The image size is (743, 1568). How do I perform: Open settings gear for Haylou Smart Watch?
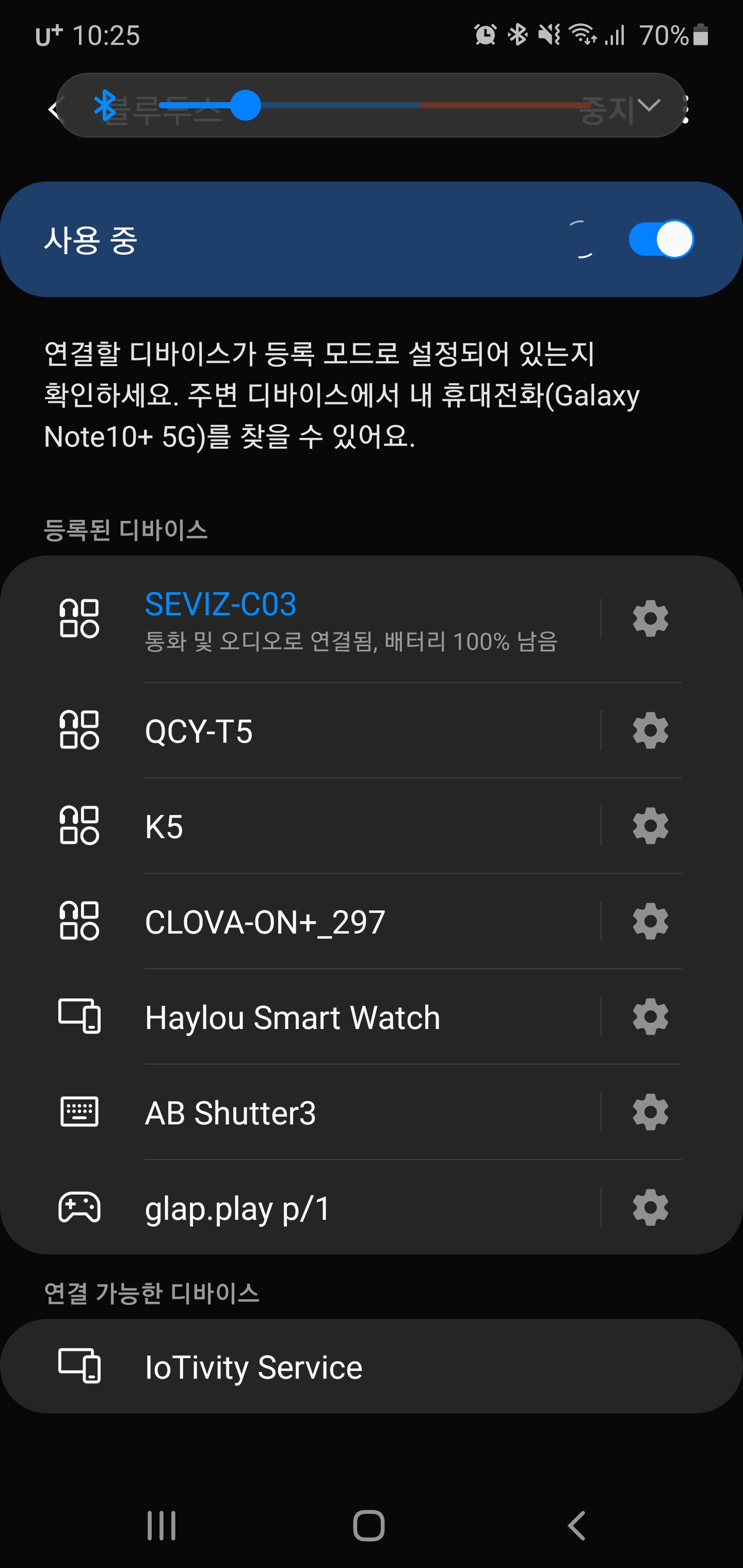pyautogui.click(x=651, y=1017)
